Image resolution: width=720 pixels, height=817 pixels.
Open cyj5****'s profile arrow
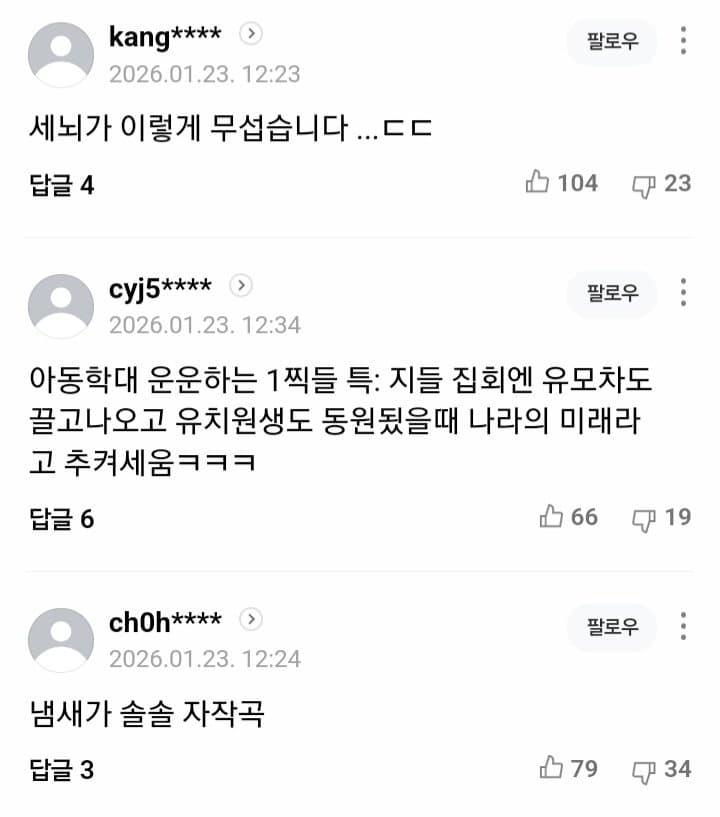pos(241,286)
